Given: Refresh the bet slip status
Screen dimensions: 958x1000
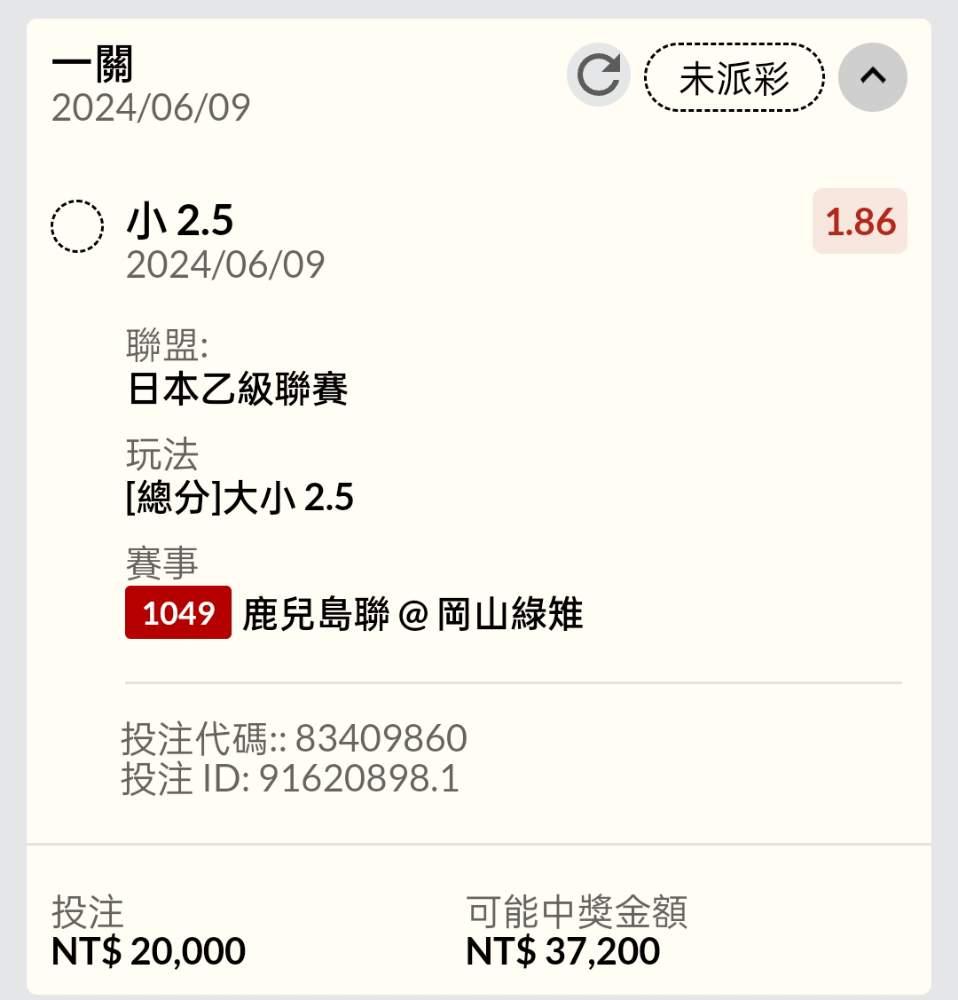Looking at the screenshot, I should (598, 75).
